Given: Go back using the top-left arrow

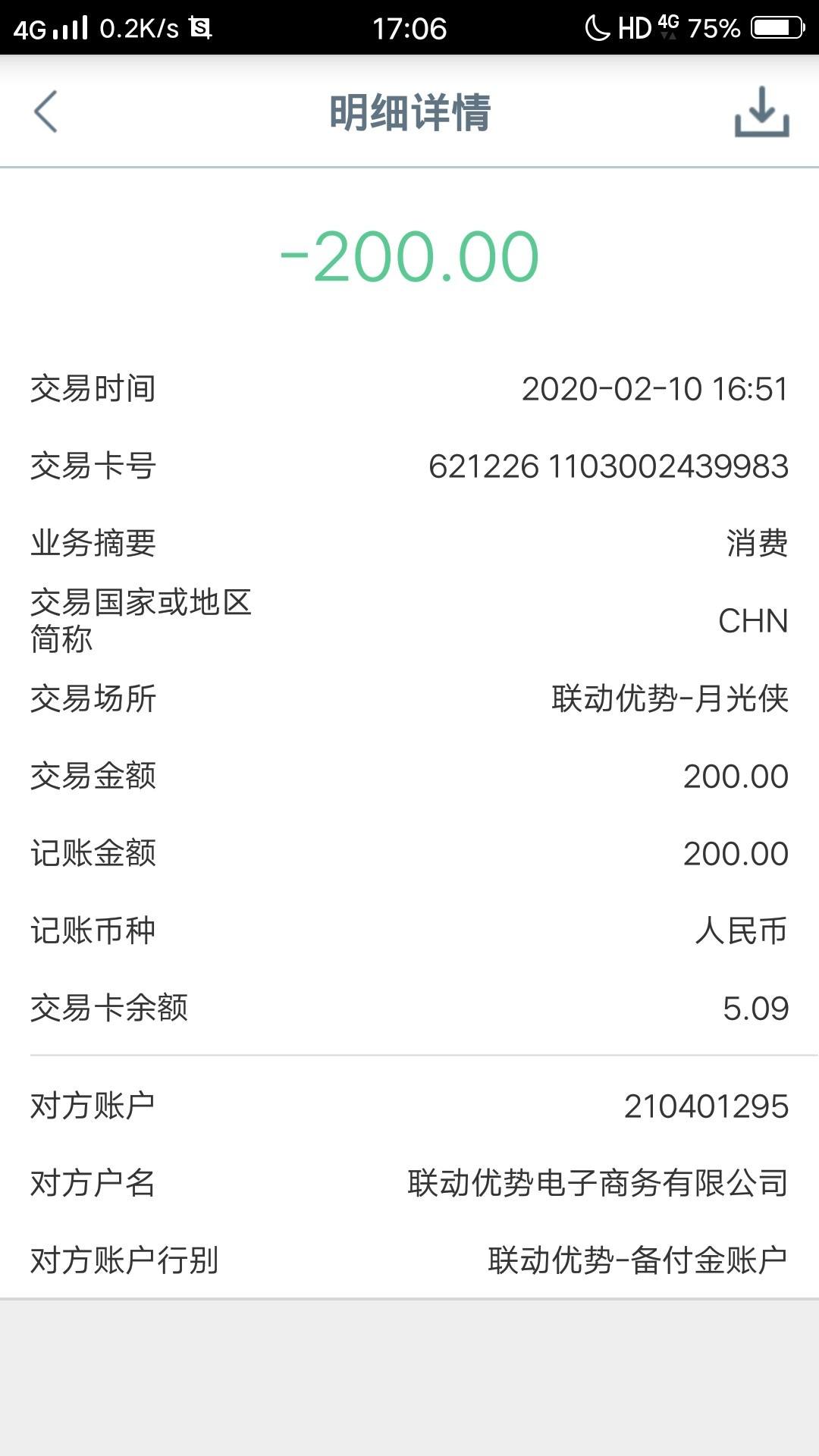Looking at the screenshot, I should pyautogui.click(x=45, y=111).
